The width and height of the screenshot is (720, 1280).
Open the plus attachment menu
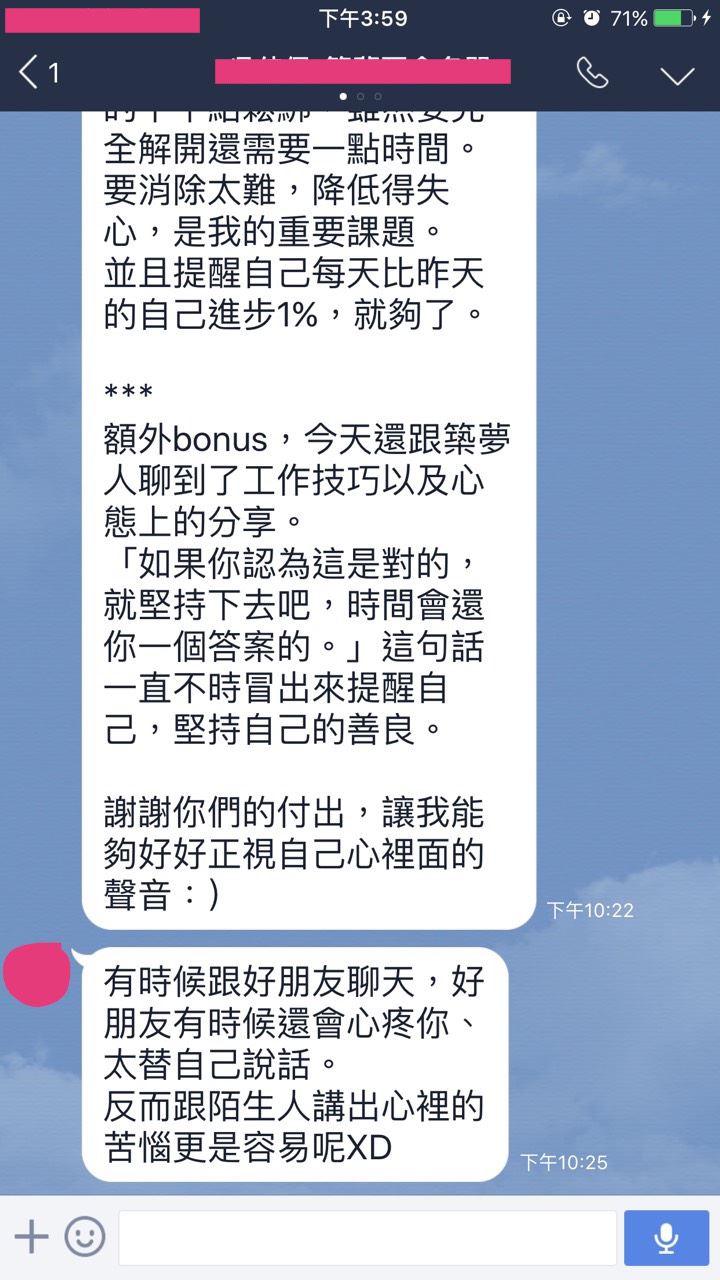(31, 1237)
